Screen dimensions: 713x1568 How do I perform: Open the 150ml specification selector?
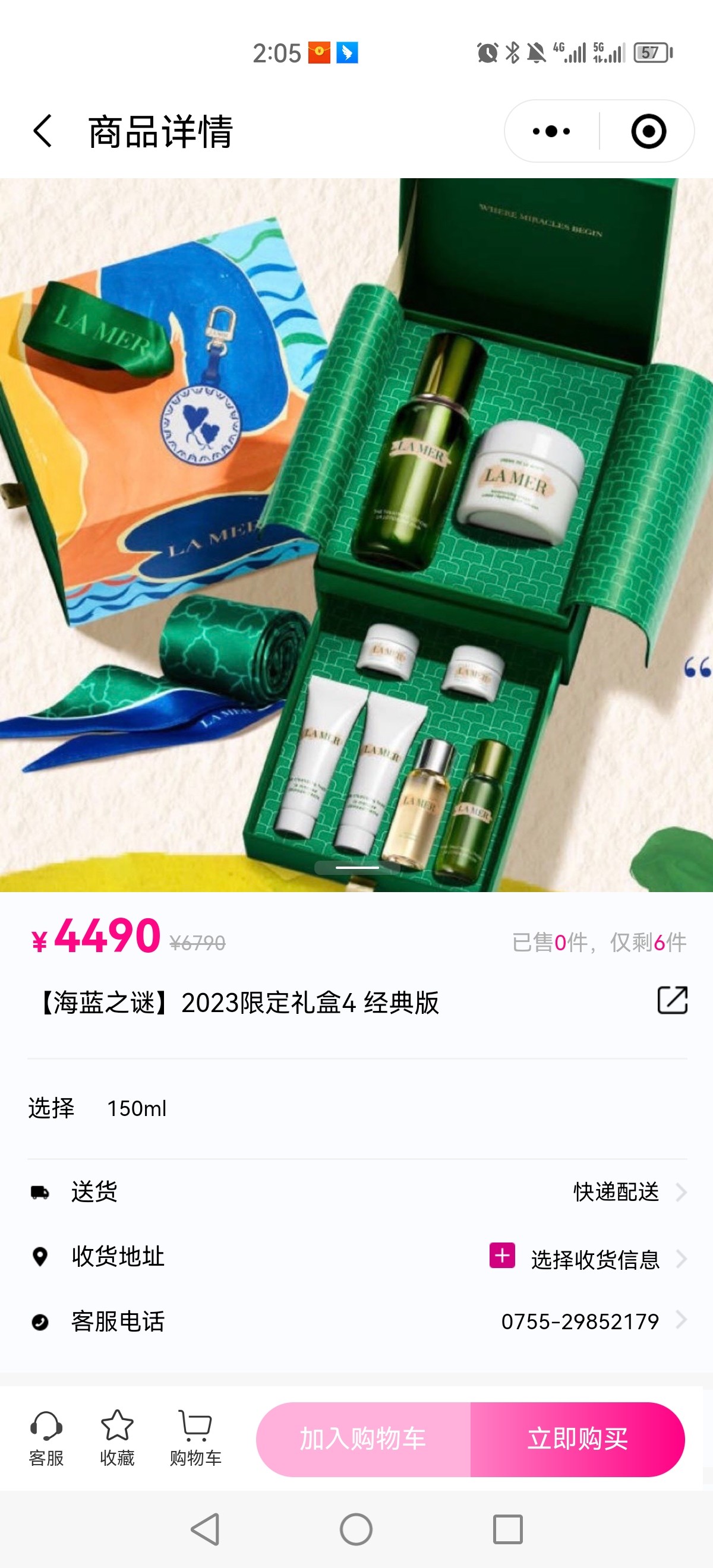357,1108
